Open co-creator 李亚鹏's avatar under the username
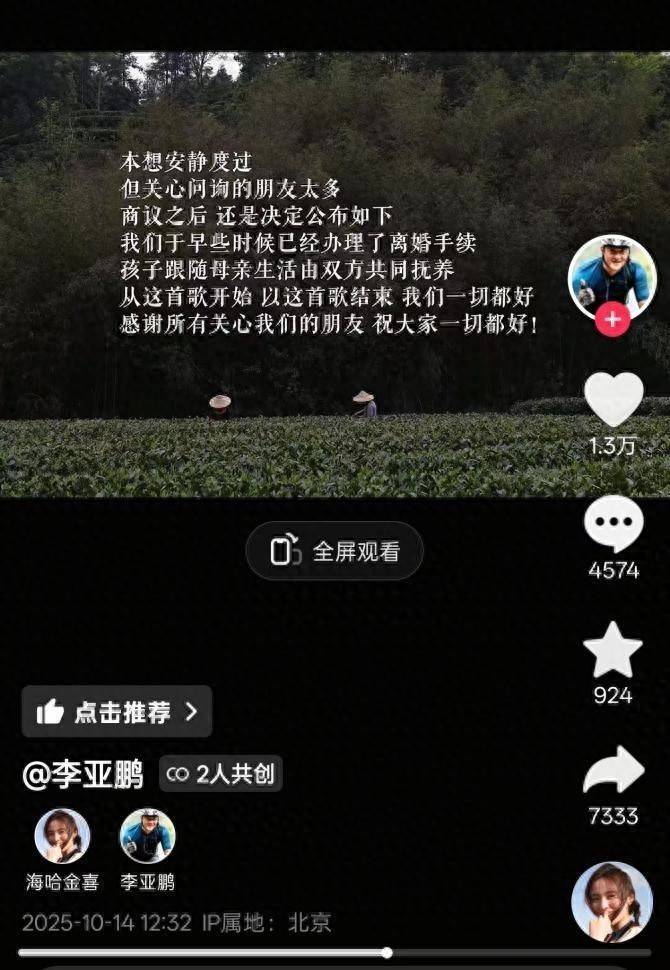Screen dimensions: 670x970 pos(147,837)
